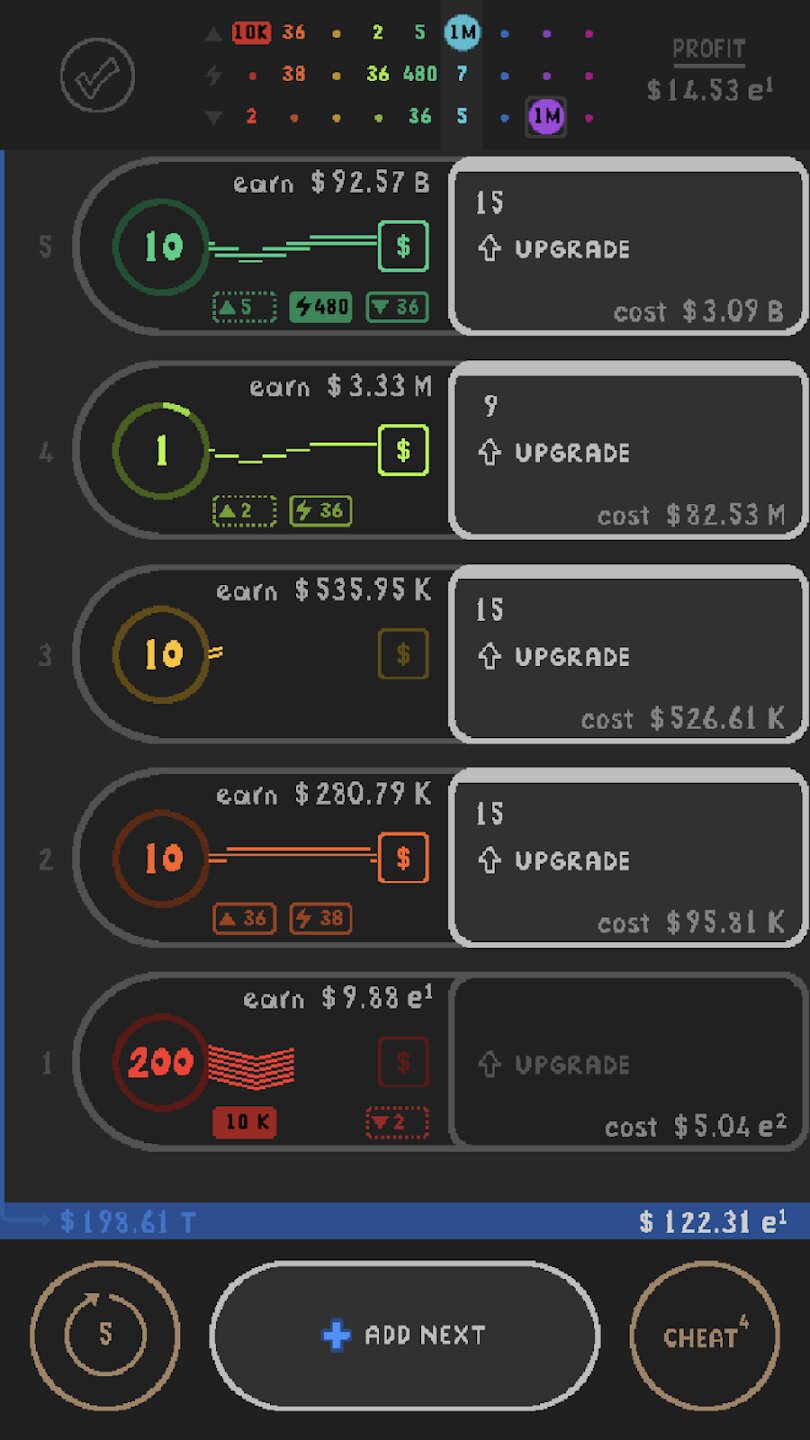Open the Cheat button
Image resolution: width=810 pixels, height=1440 pixels.
point(704,1335)
